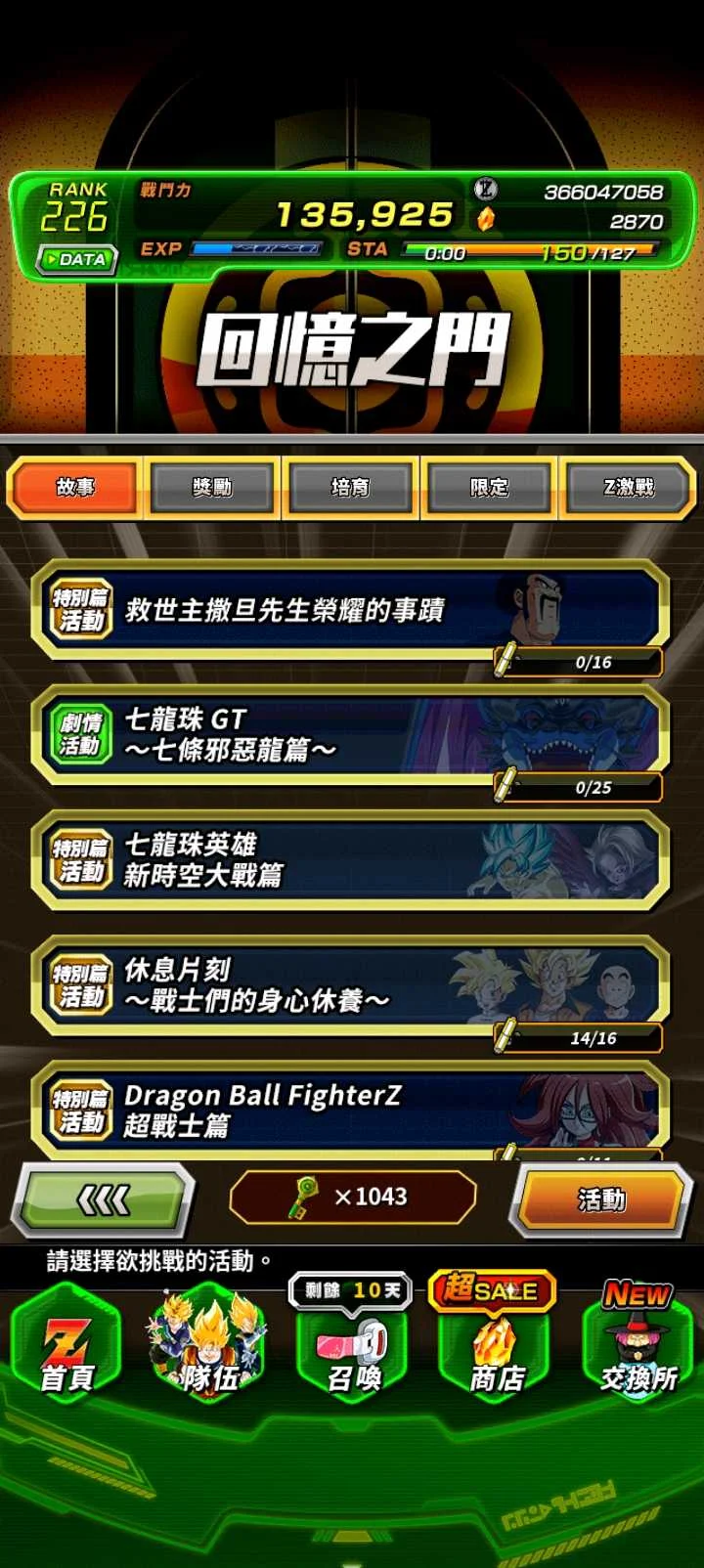This screenshot has width=704, height=1568.
Task: Switch to the Z激戰 tab
Action: click(628, 487)
